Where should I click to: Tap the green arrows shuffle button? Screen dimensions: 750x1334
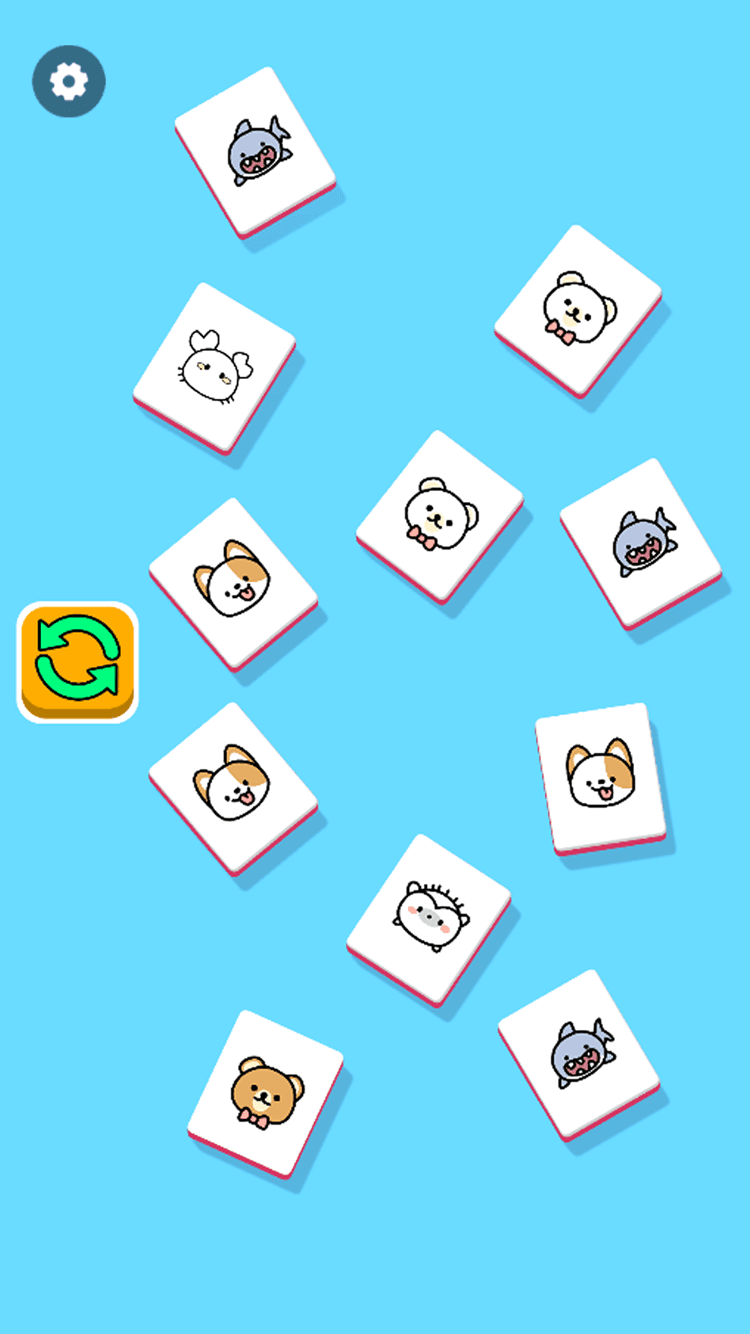pyautogui.click(x=77, y=661)
